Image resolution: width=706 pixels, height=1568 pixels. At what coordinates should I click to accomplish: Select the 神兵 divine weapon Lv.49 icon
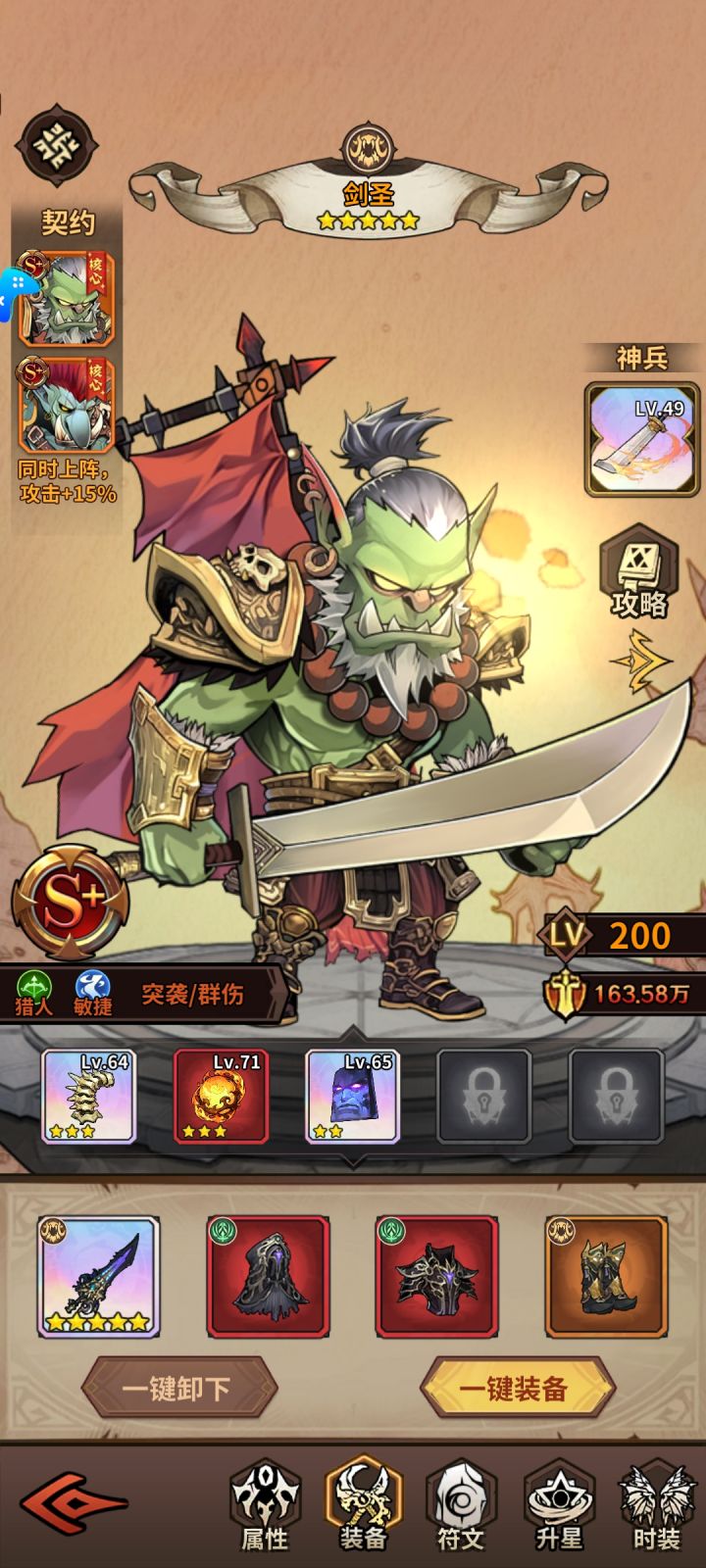click(x=642, y=436)
